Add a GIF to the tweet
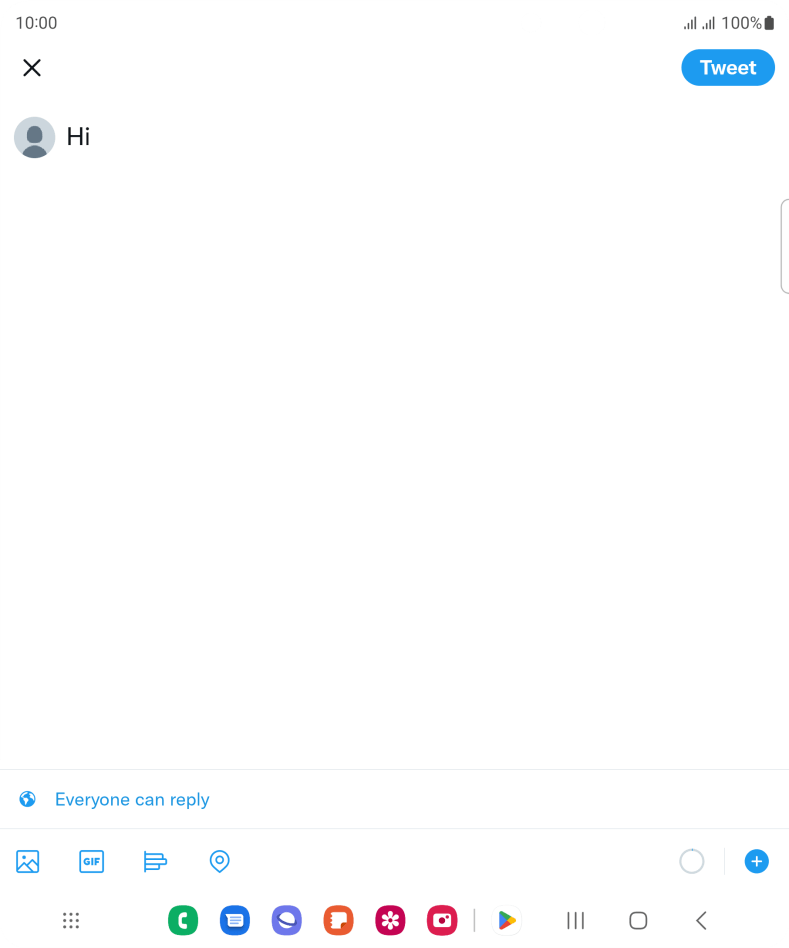This screenshot has width=789, height=948. click(92, 861)
